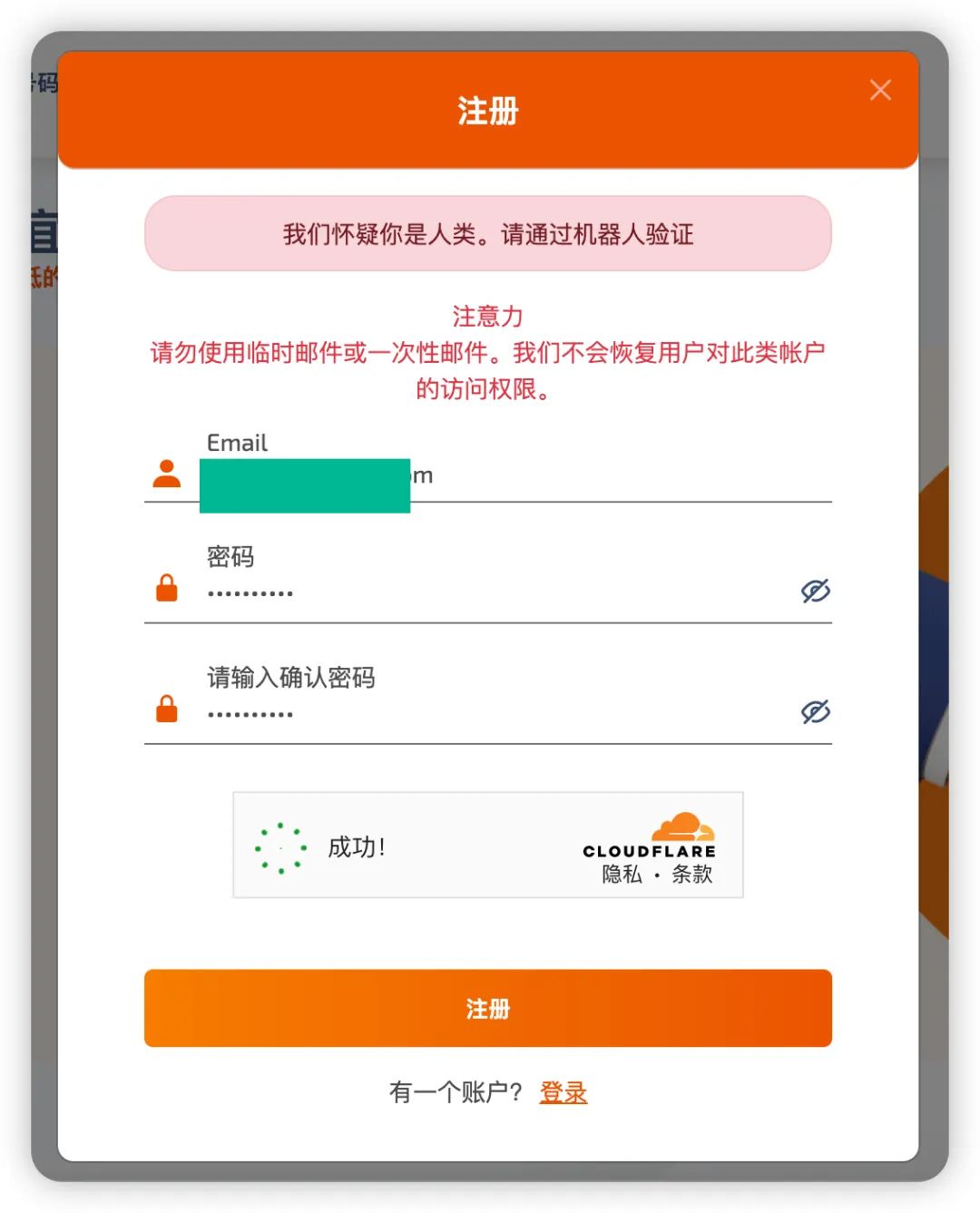Go to 登录 login link
Screen dimensions: 980x1213
click(x=563, y=1092)
